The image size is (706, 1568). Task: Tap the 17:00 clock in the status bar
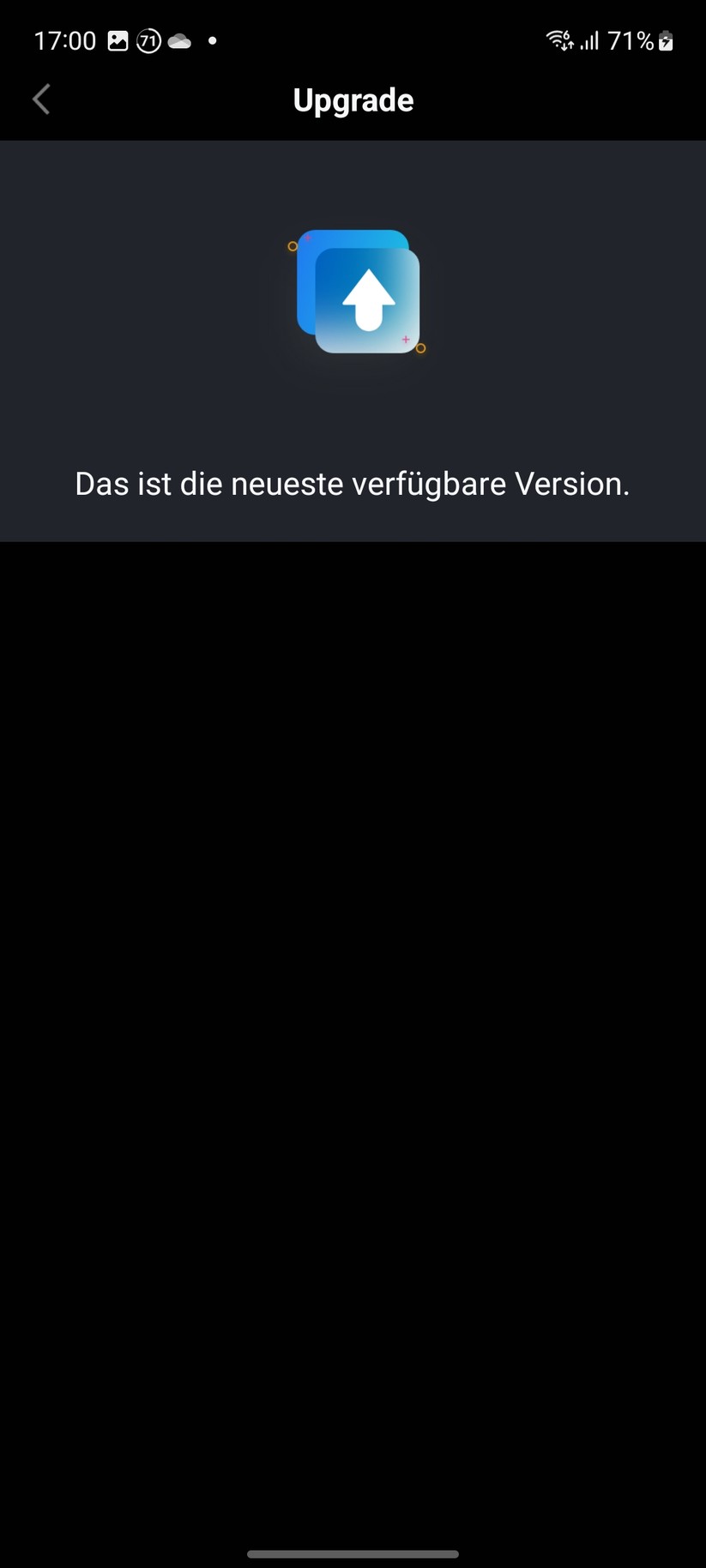click(64, 40)
